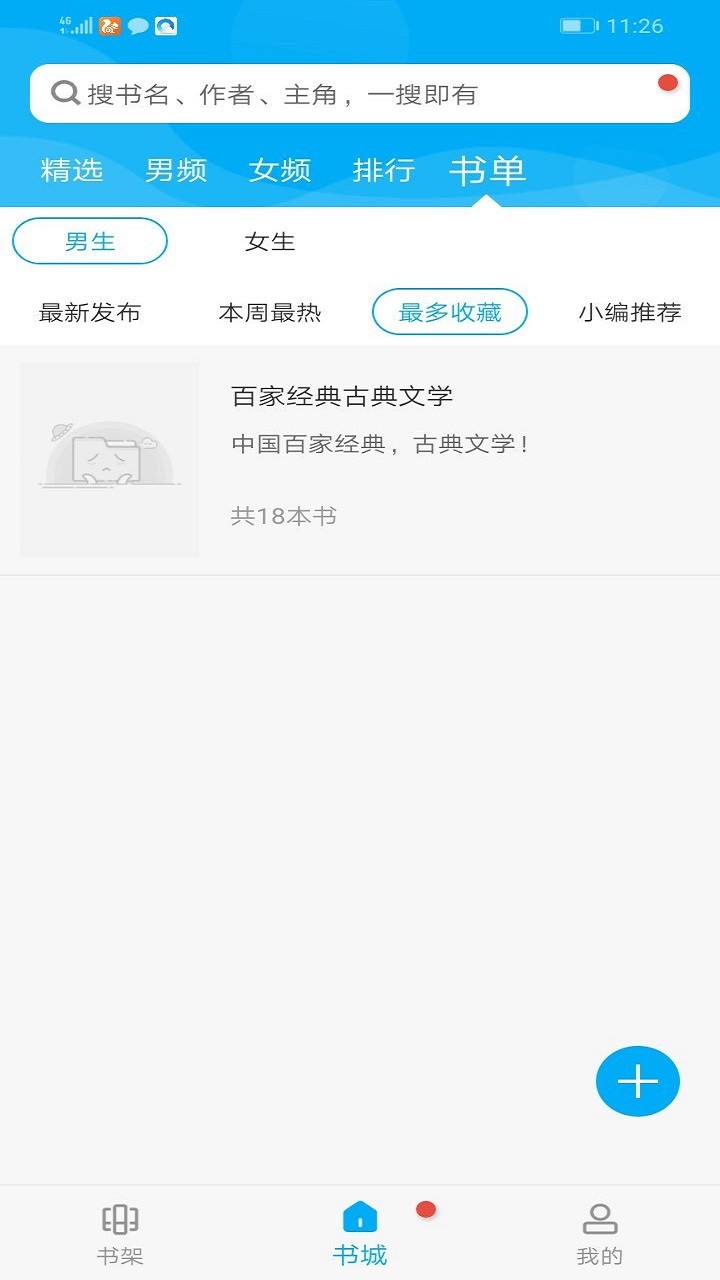Open the floating plus action button
Screen dimensions: 720x1280
point(637,1080)
